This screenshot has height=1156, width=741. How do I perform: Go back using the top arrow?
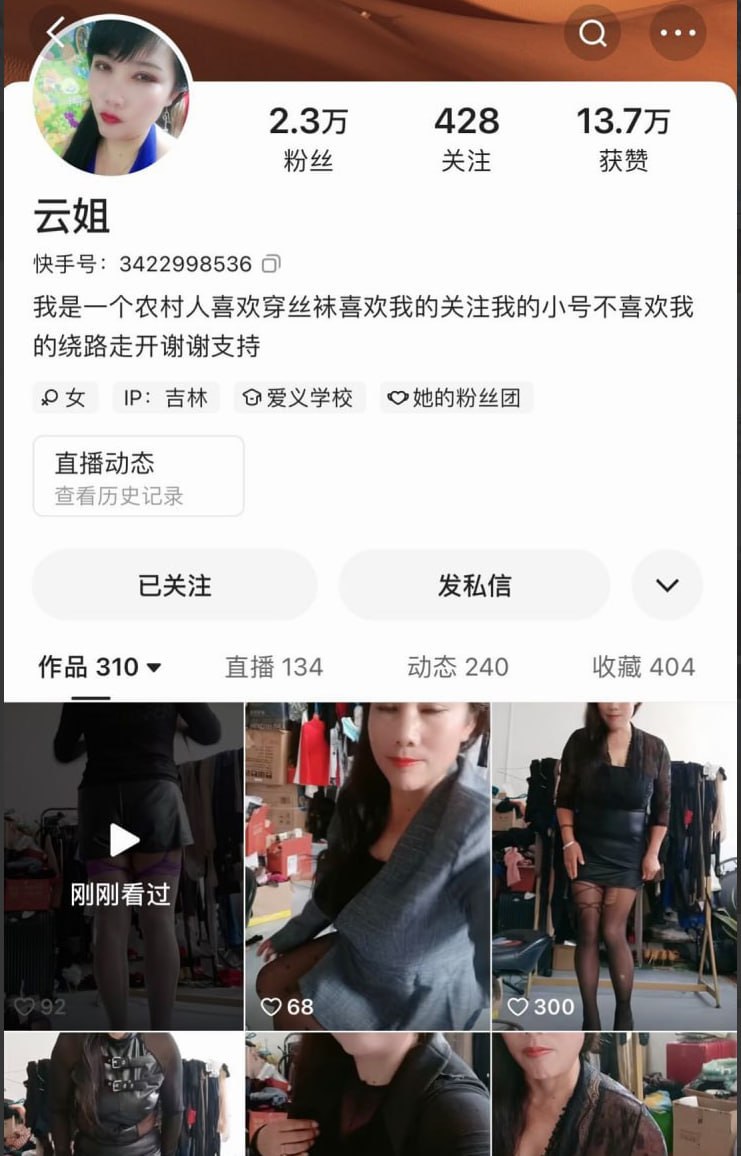point(55,33)
